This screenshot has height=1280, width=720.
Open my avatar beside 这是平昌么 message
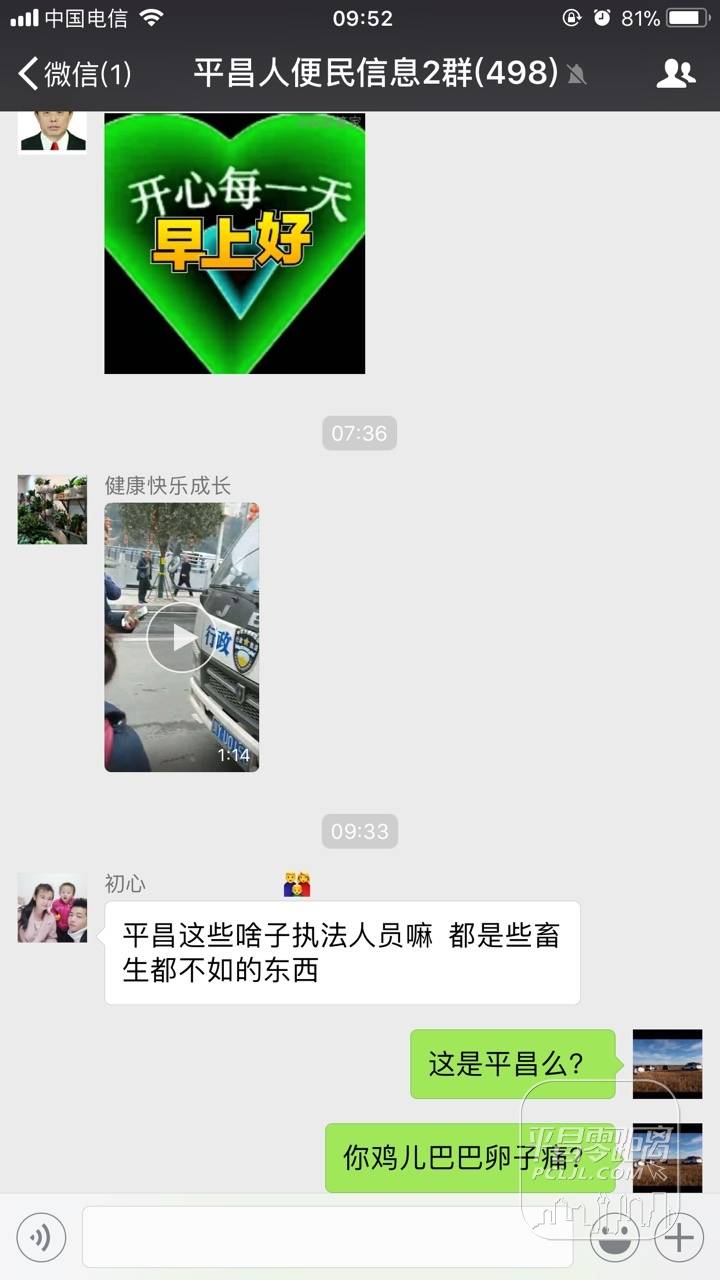(667, 1064)
